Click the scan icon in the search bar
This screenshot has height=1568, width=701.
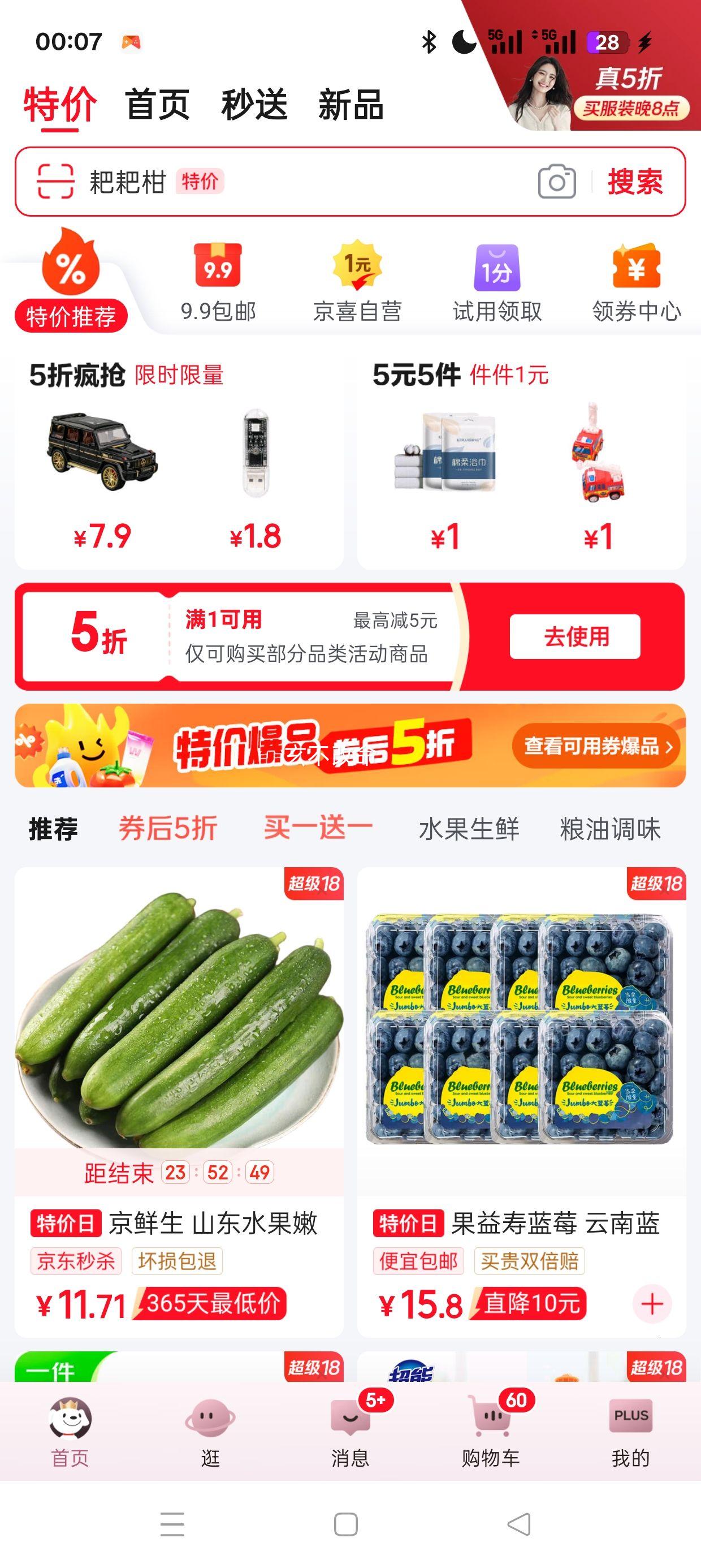[55, 182]
